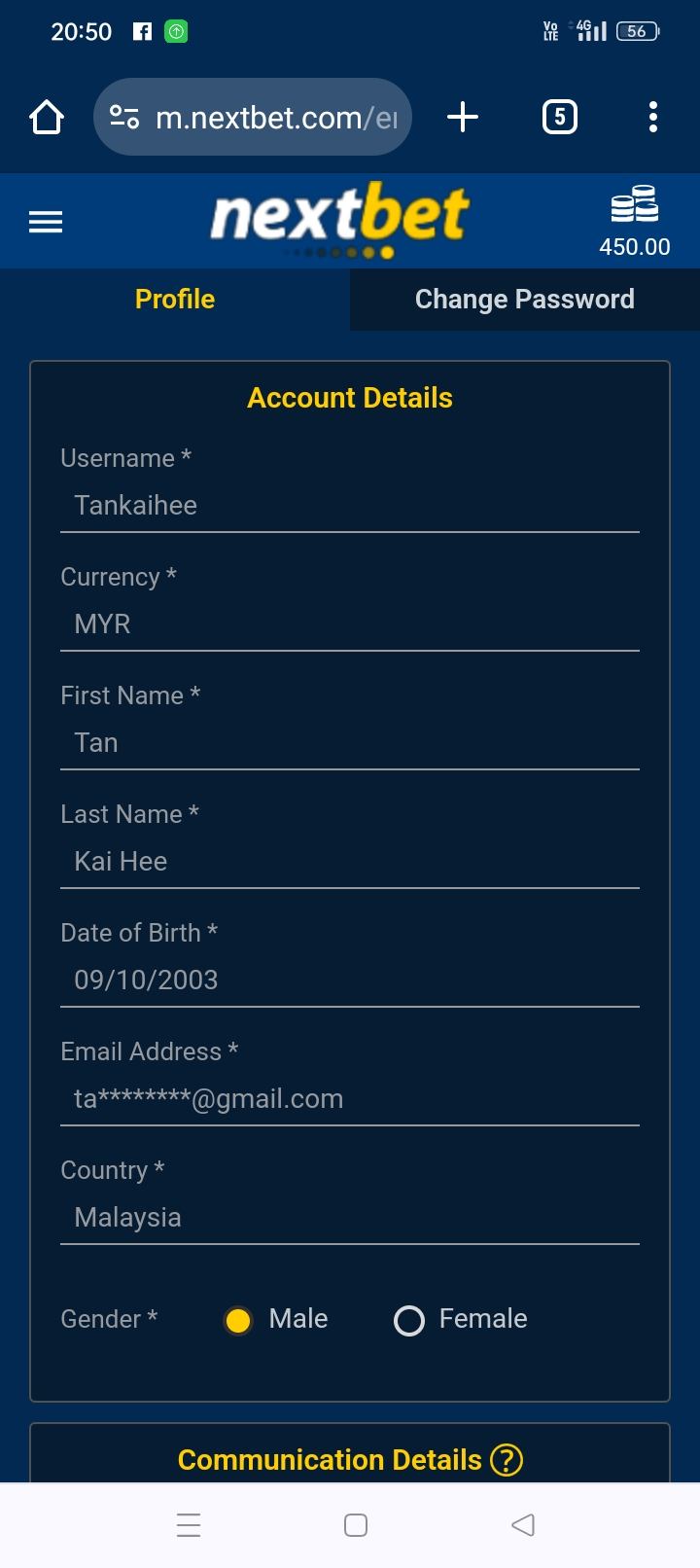Screen dimensions: 700x1568
Task: Open the Country field showing Malaysia
Action: click(349, 1218)
